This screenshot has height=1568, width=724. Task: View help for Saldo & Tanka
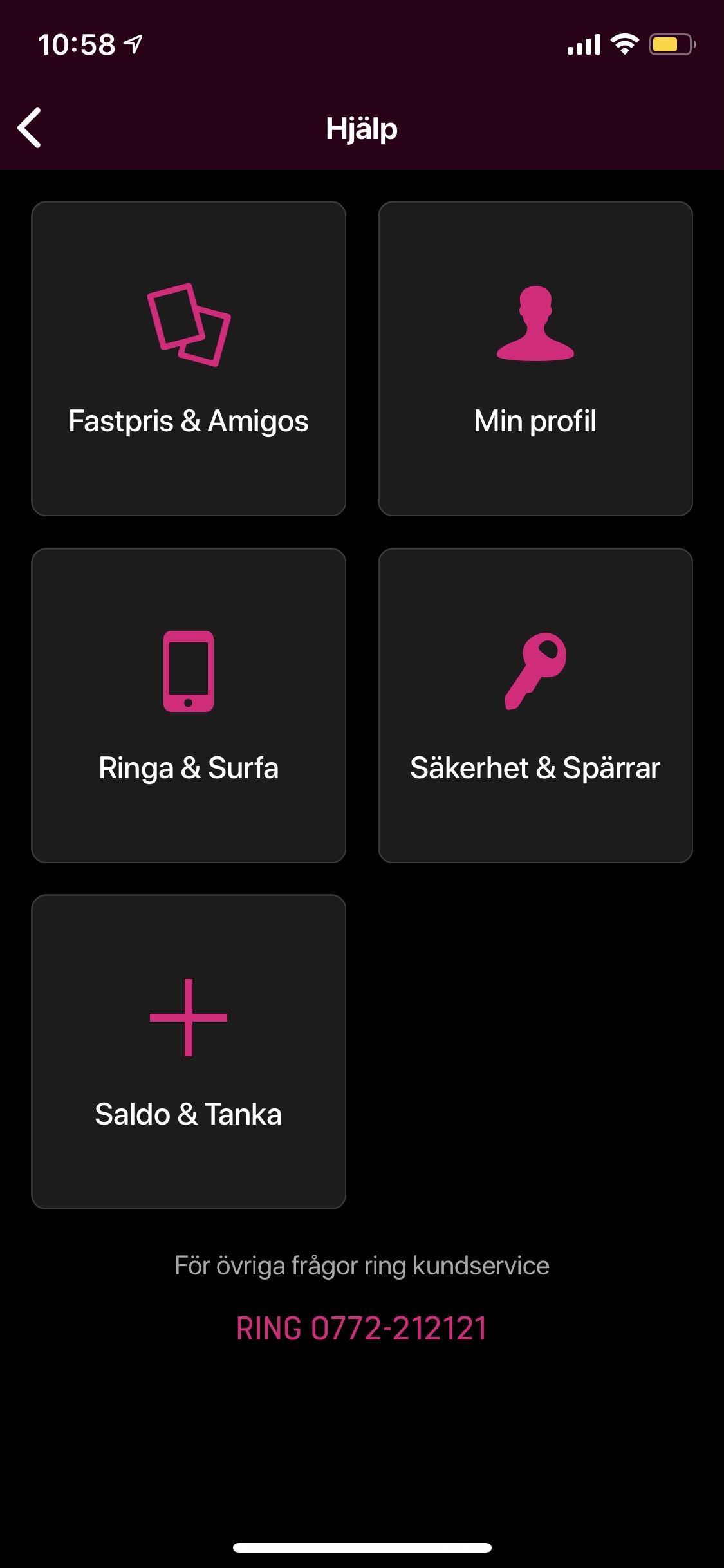pyautogui.click(x=189, y=1051)
